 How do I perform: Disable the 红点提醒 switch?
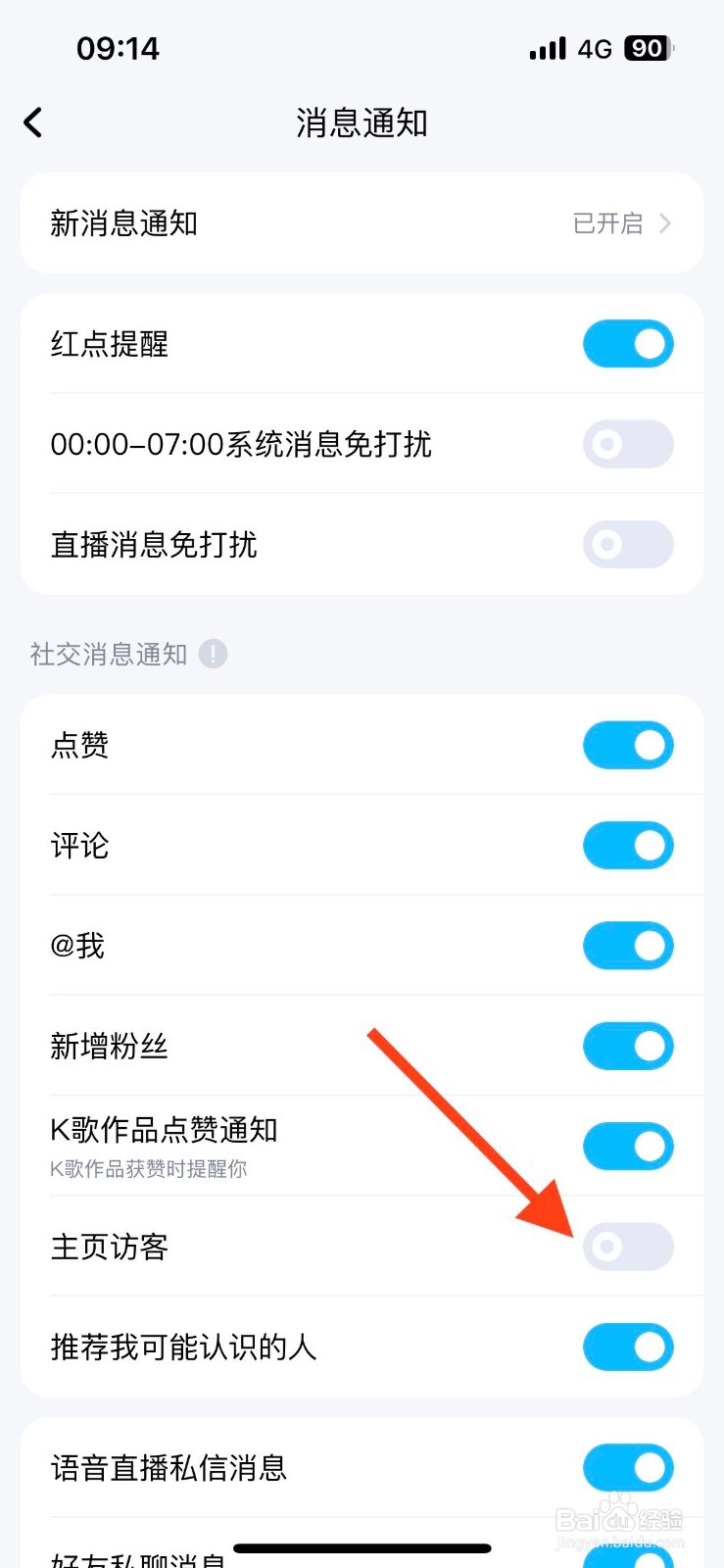pos(628,344)
